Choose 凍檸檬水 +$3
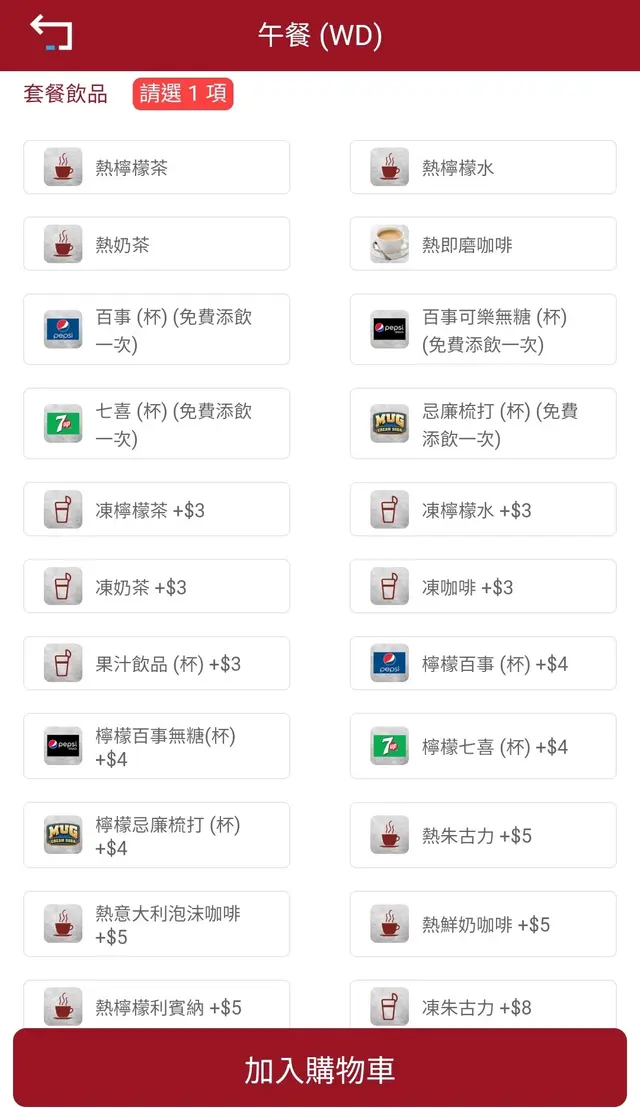640x1110 pixels. [x=483, y=510]
